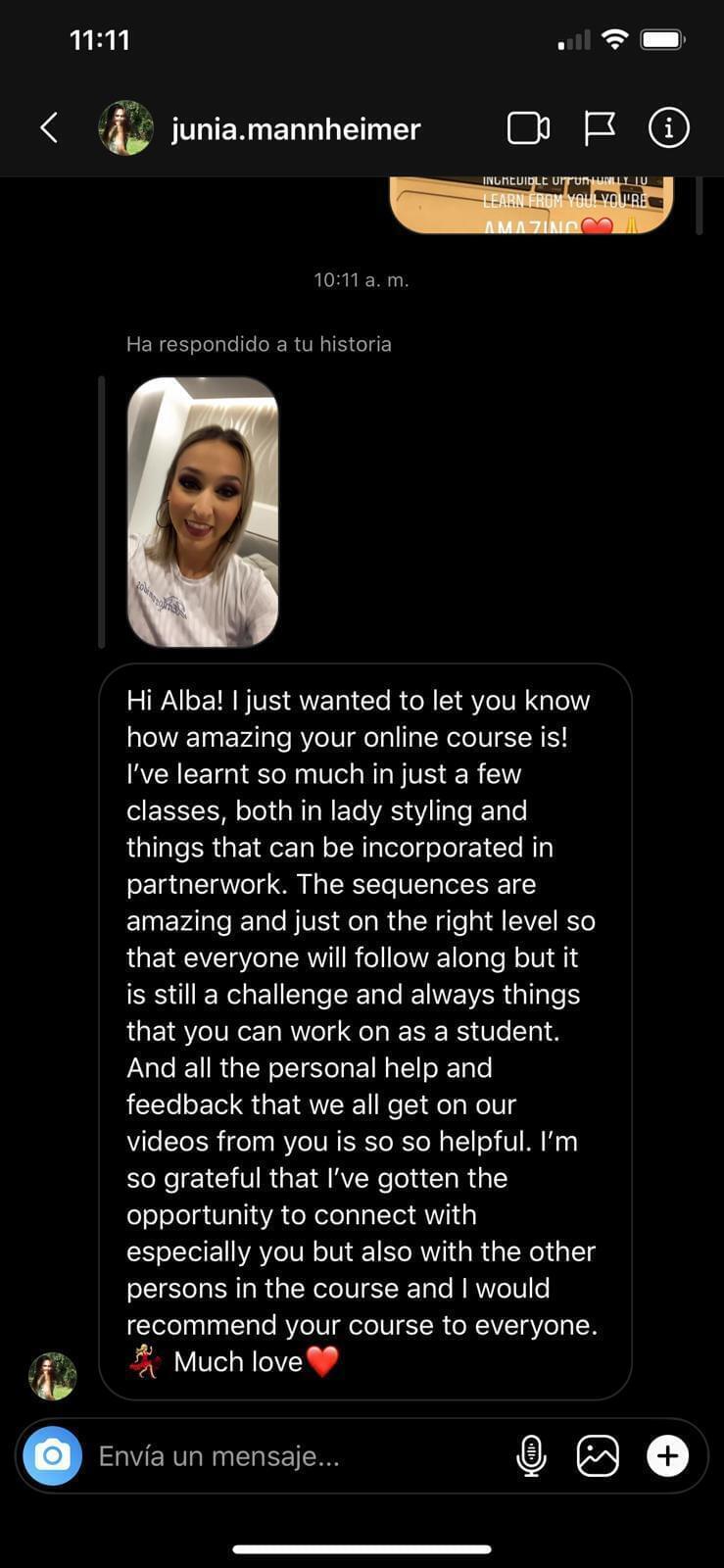Open conversation info details
This screenshot has width=724, height=1568.
click(x=669, y=127)
